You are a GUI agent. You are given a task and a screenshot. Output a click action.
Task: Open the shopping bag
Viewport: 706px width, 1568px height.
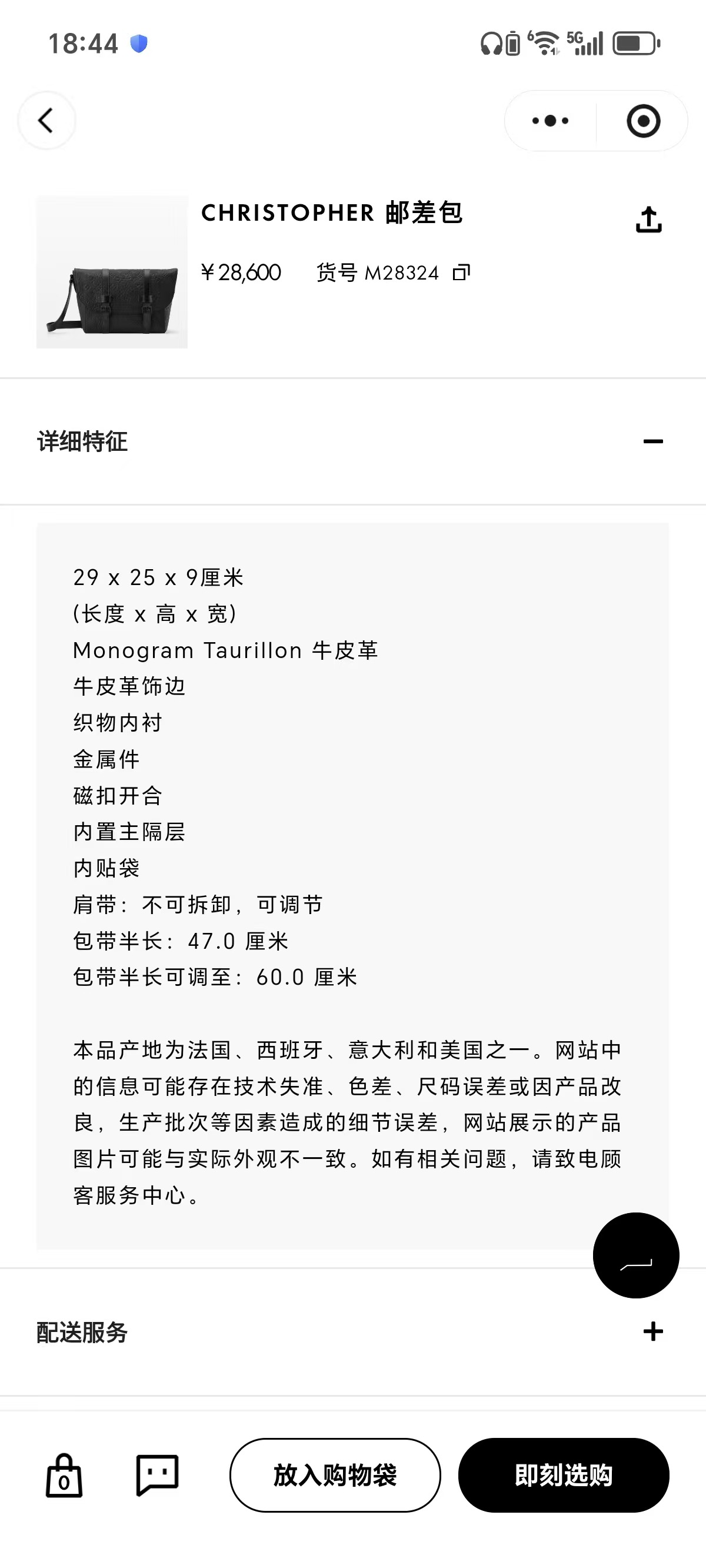click(64, 1476)
